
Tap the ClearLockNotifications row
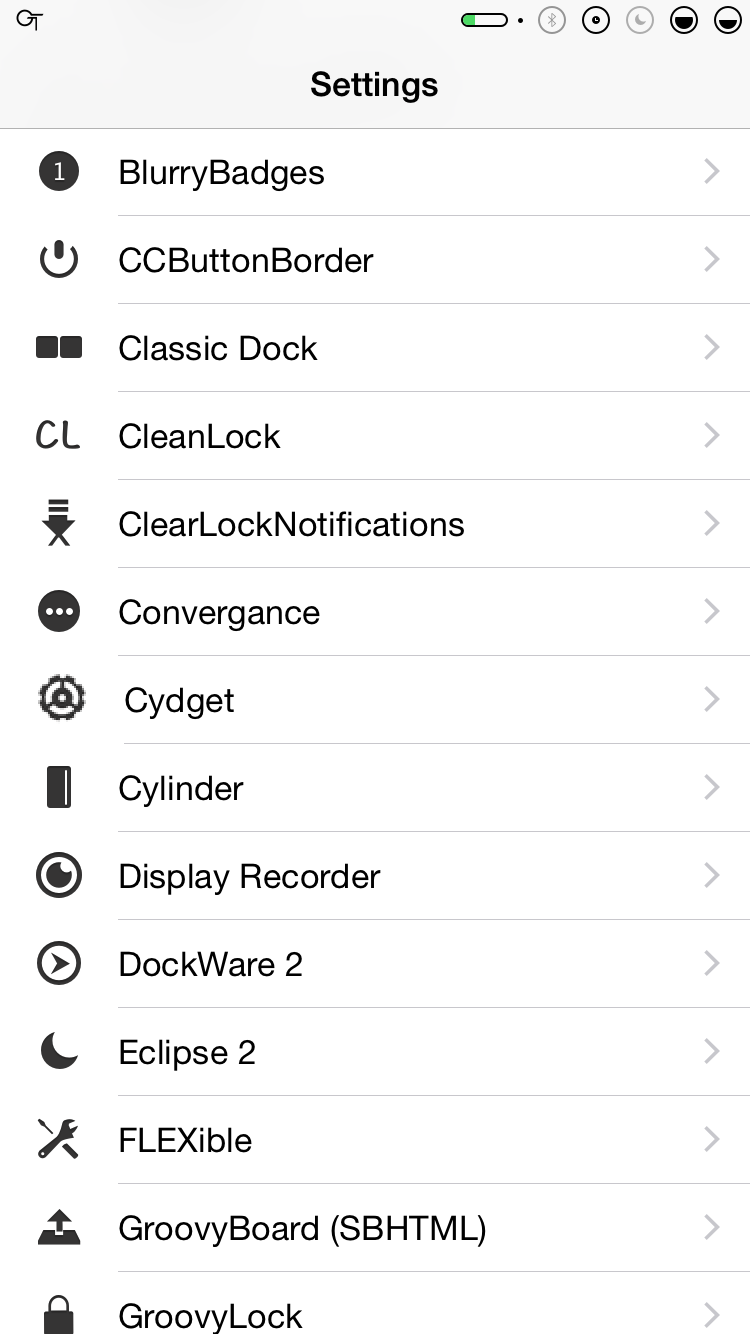pyautogui.click(x=375, y=524)
